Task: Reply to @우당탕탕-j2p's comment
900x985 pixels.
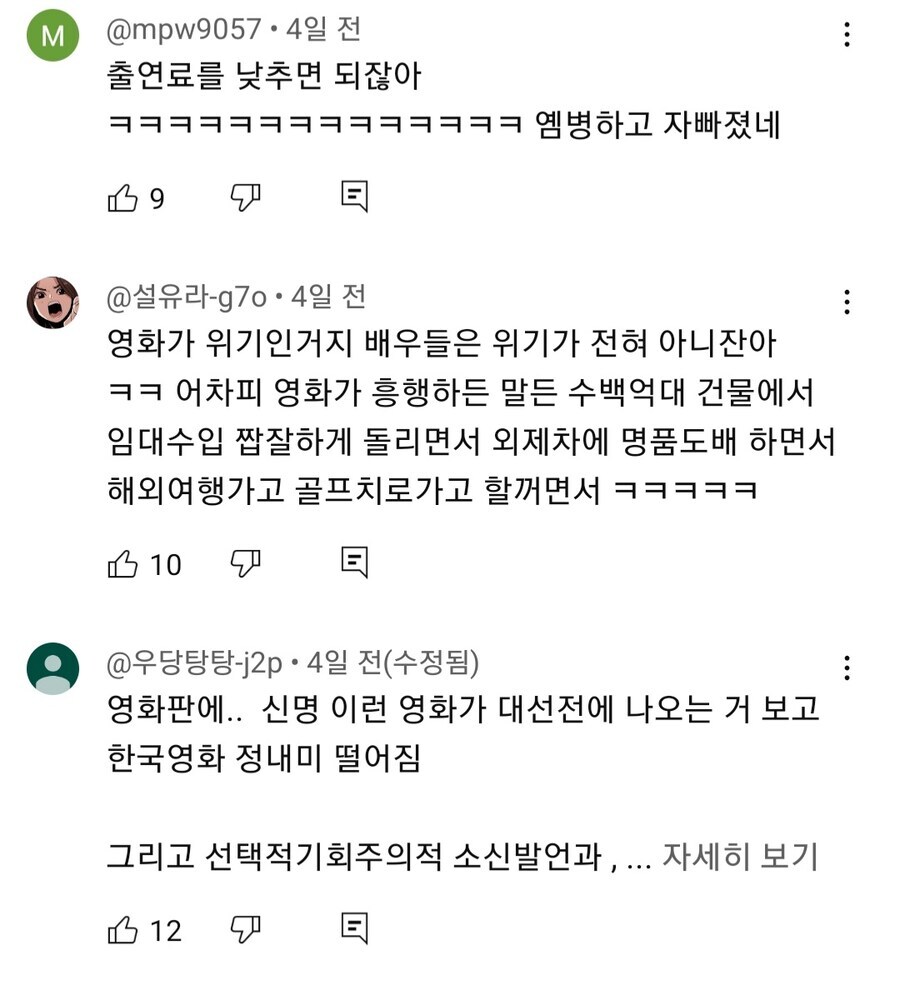Action: click(354, 929)
